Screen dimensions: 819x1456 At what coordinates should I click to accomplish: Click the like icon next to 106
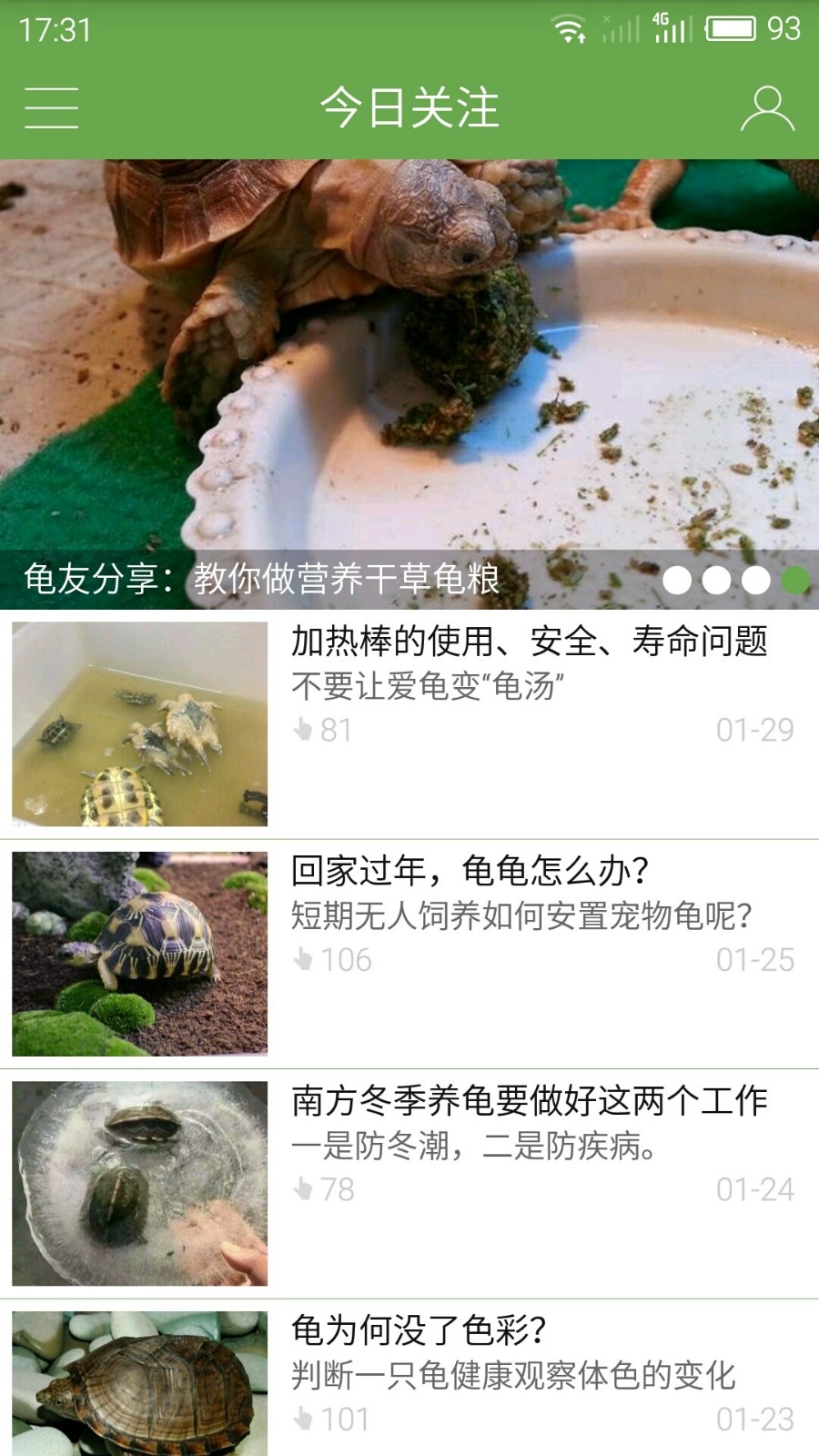tap(301, 957)
